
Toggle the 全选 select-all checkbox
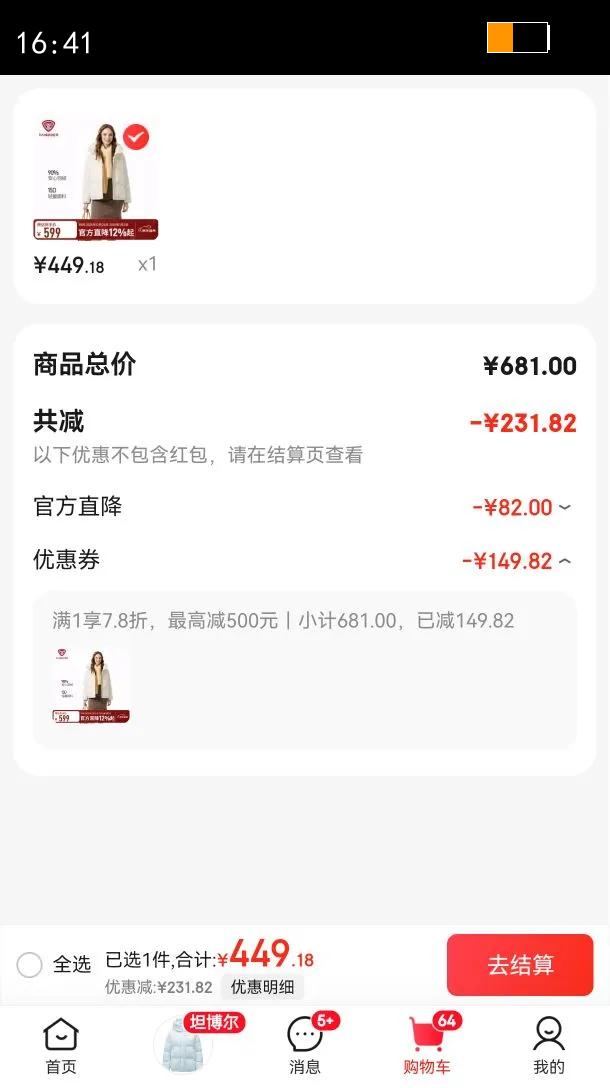coord(30,964)
